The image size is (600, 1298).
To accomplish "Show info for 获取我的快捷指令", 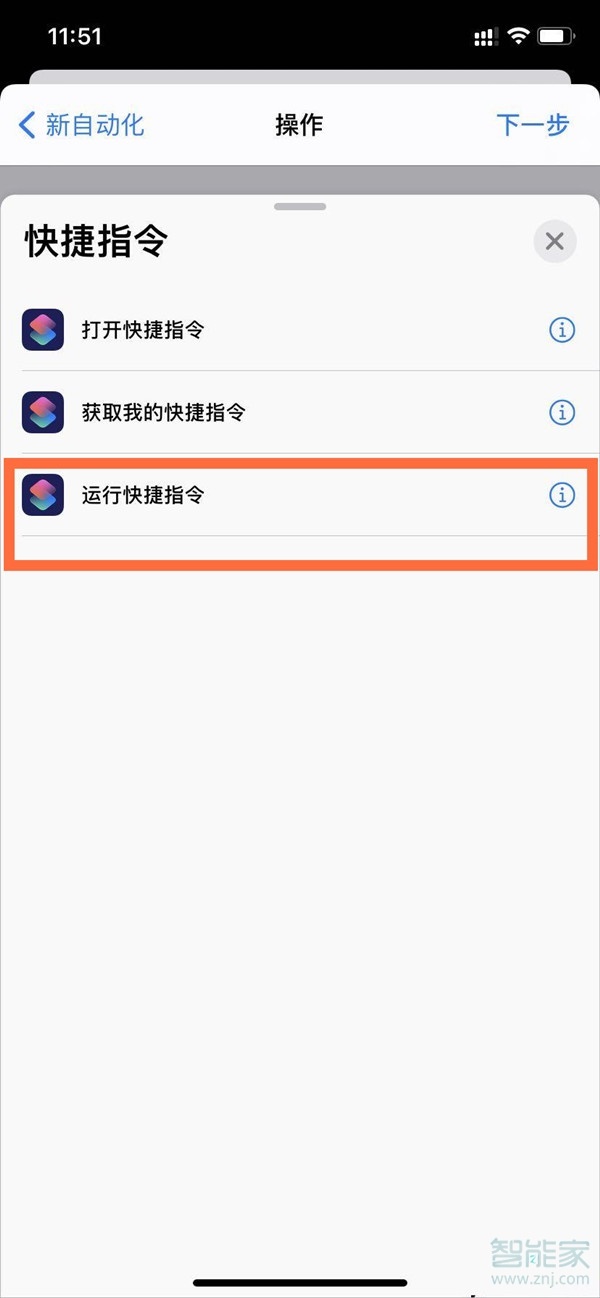I will [562, 412].
